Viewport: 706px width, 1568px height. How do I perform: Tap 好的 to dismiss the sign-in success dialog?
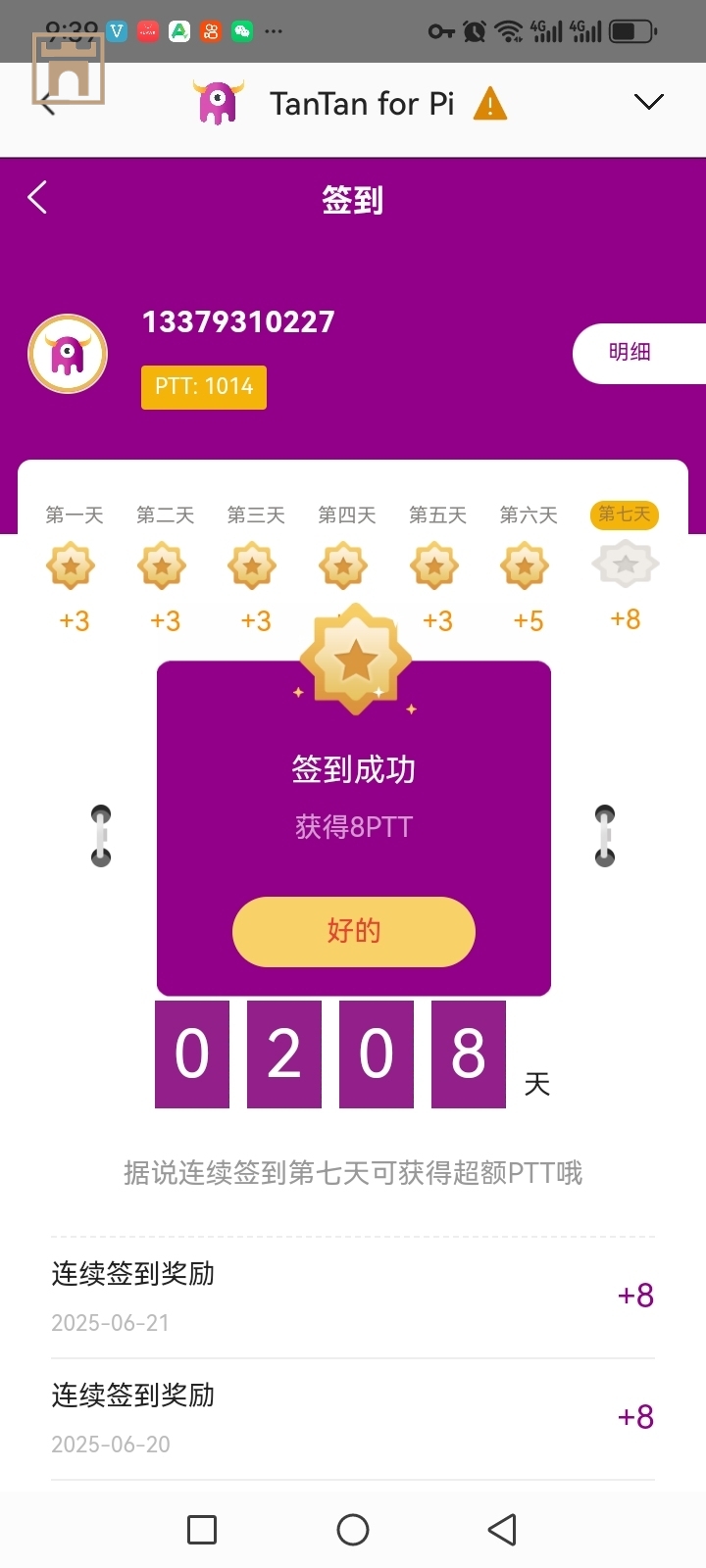click(353, 931)
